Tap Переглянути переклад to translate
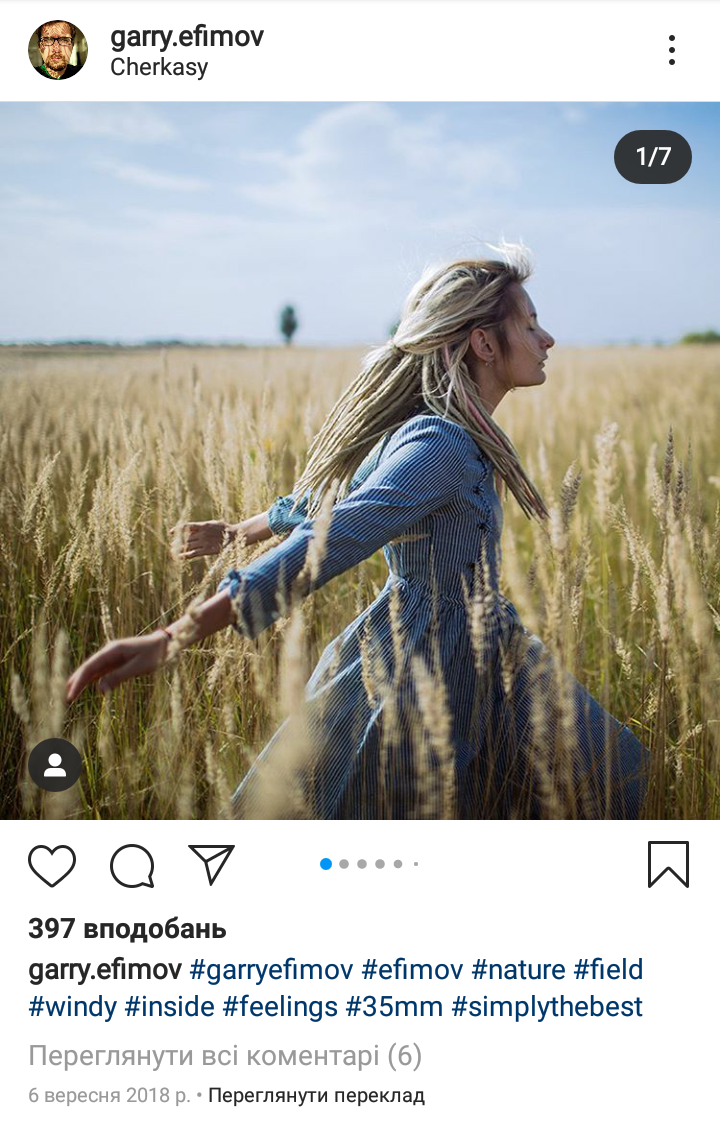The height and width of the screenshot is (1131, 720). [x=316, y=1096]
